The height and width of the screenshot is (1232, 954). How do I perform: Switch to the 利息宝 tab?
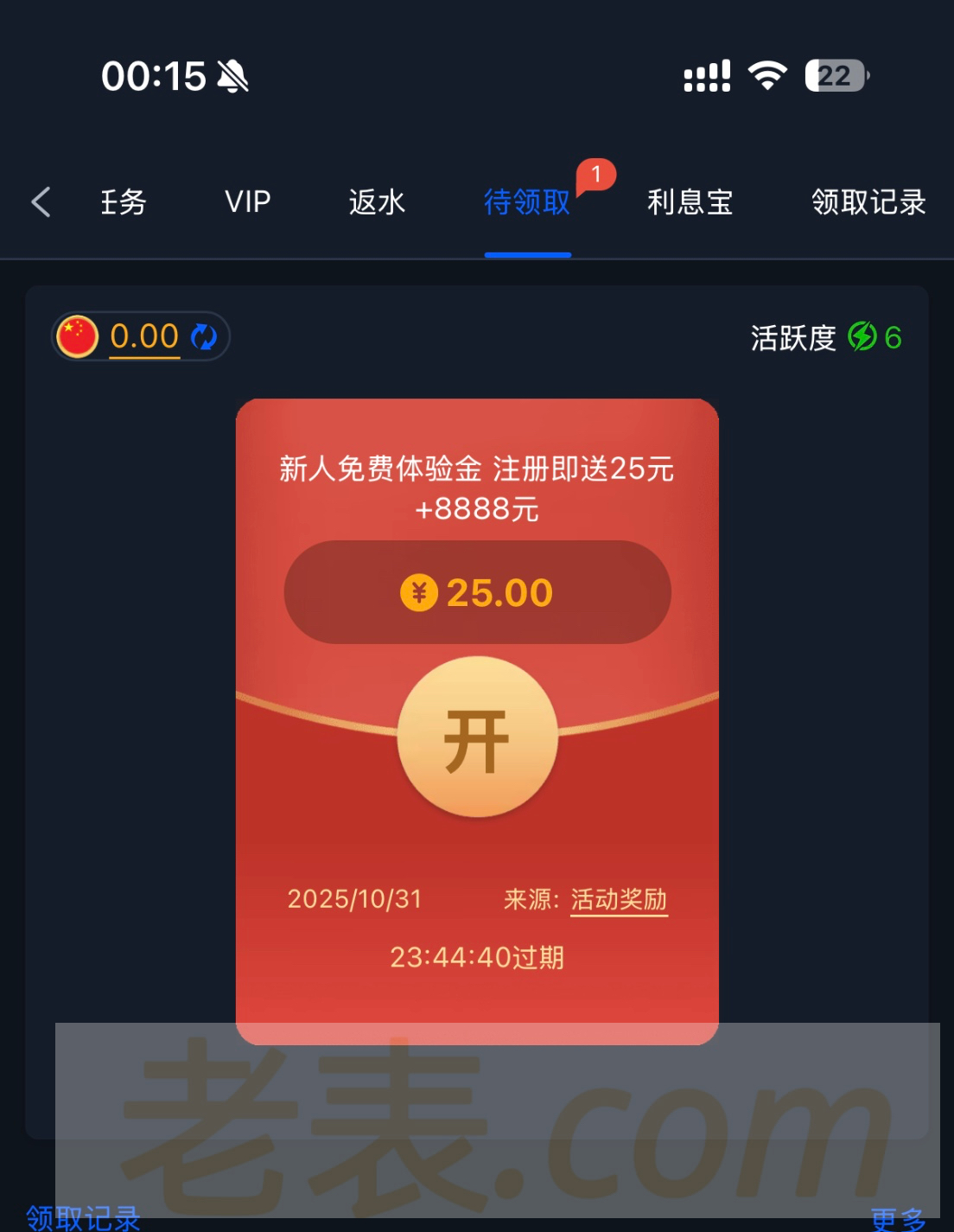(x=690, y=202)
